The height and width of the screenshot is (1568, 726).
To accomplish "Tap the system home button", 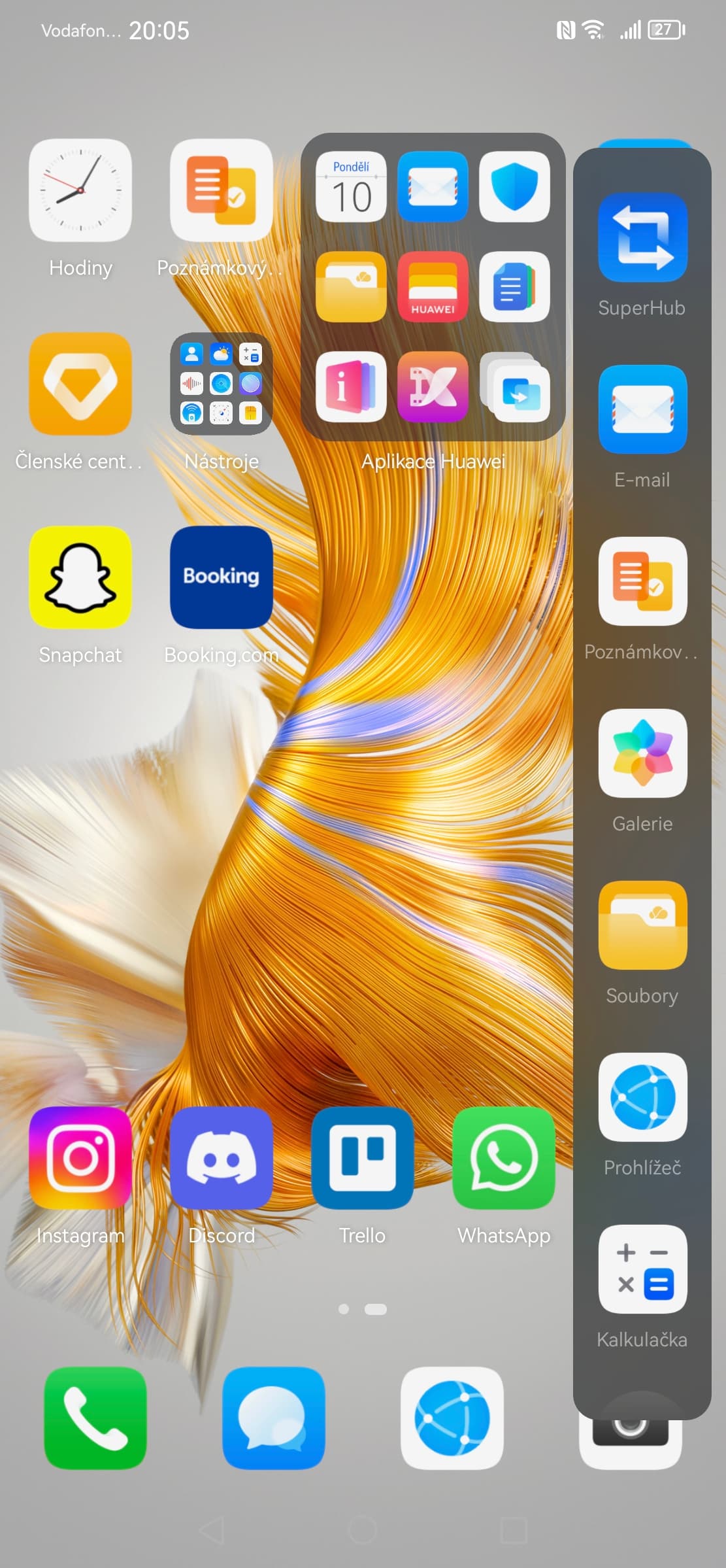I will point(363,1530).
